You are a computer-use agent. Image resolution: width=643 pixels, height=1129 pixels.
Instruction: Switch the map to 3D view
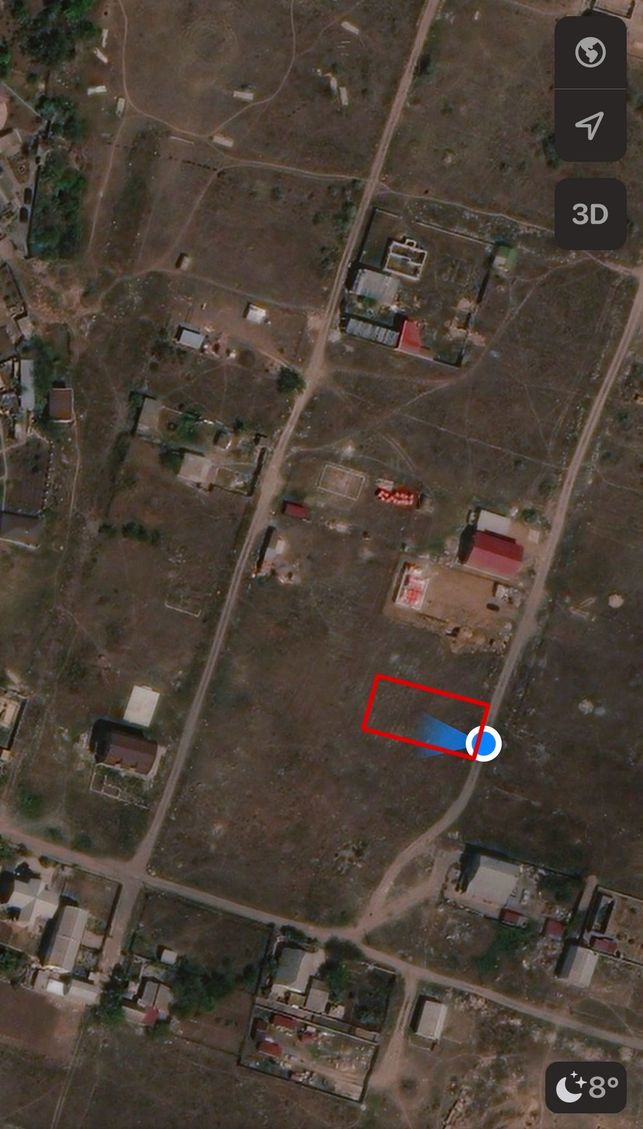click(590, 214)
